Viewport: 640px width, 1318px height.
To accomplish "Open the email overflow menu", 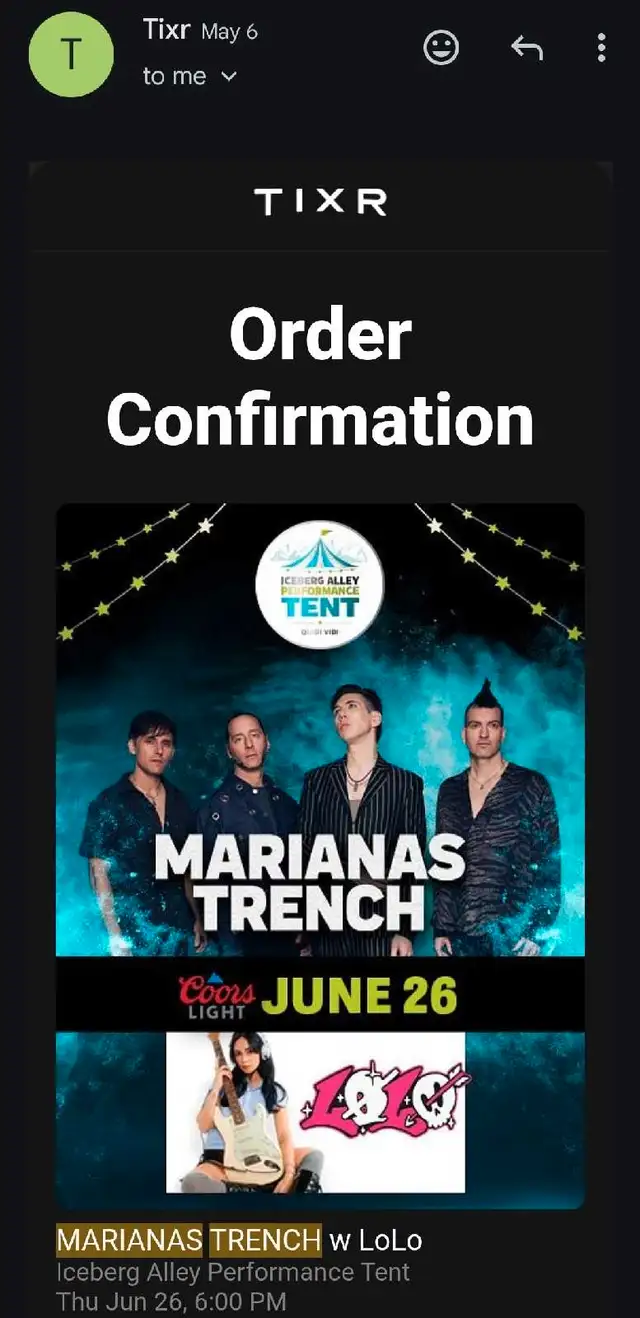I will click(601, 48).
